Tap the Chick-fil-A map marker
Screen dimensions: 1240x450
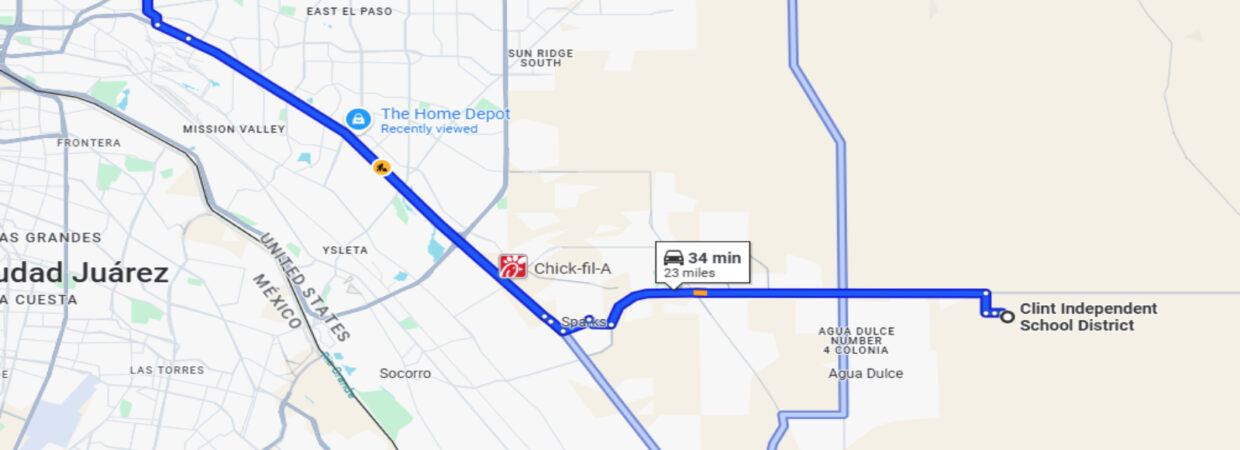pos(512,267)
